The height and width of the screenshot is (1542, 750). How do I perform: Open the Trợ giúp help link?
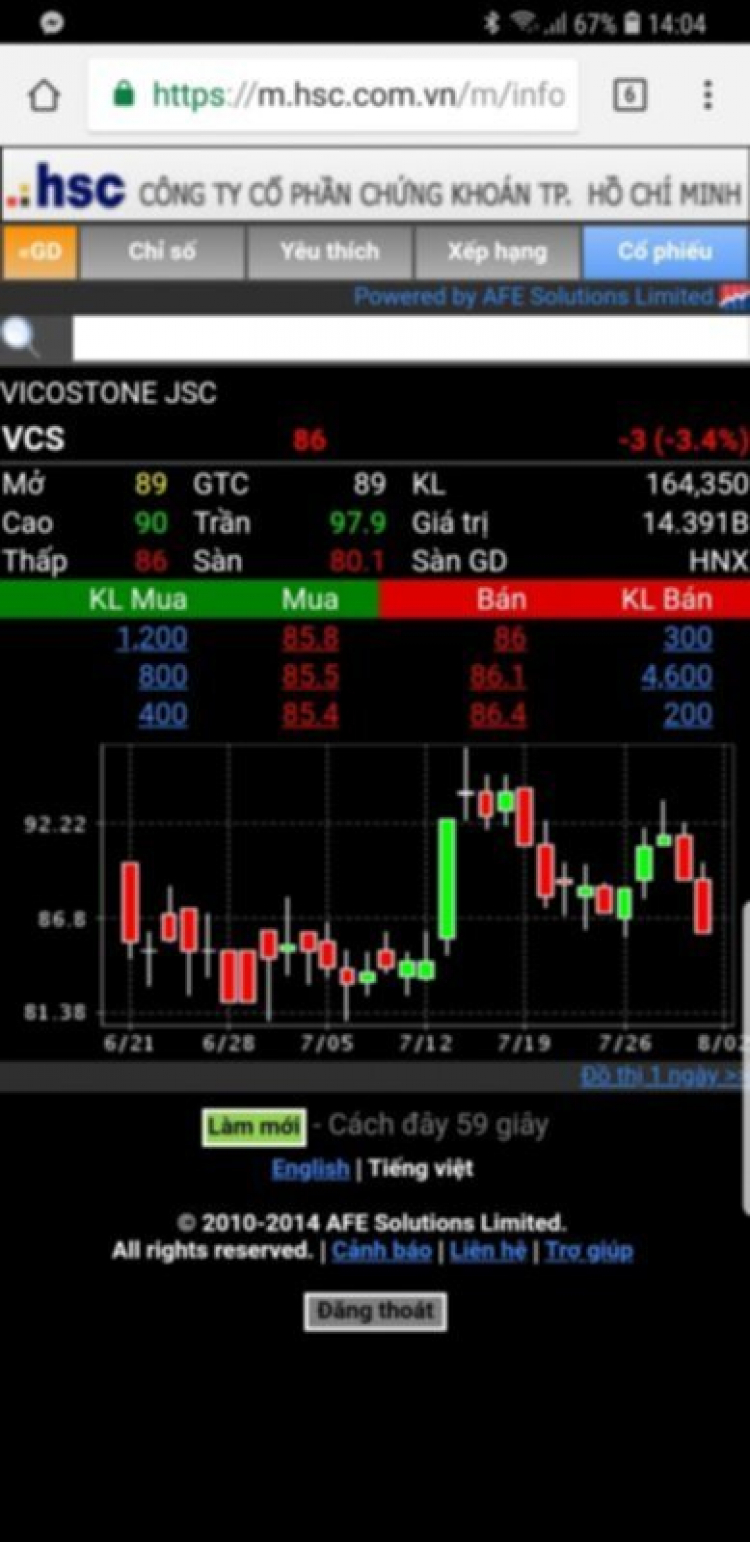[x=589, y=1250]
